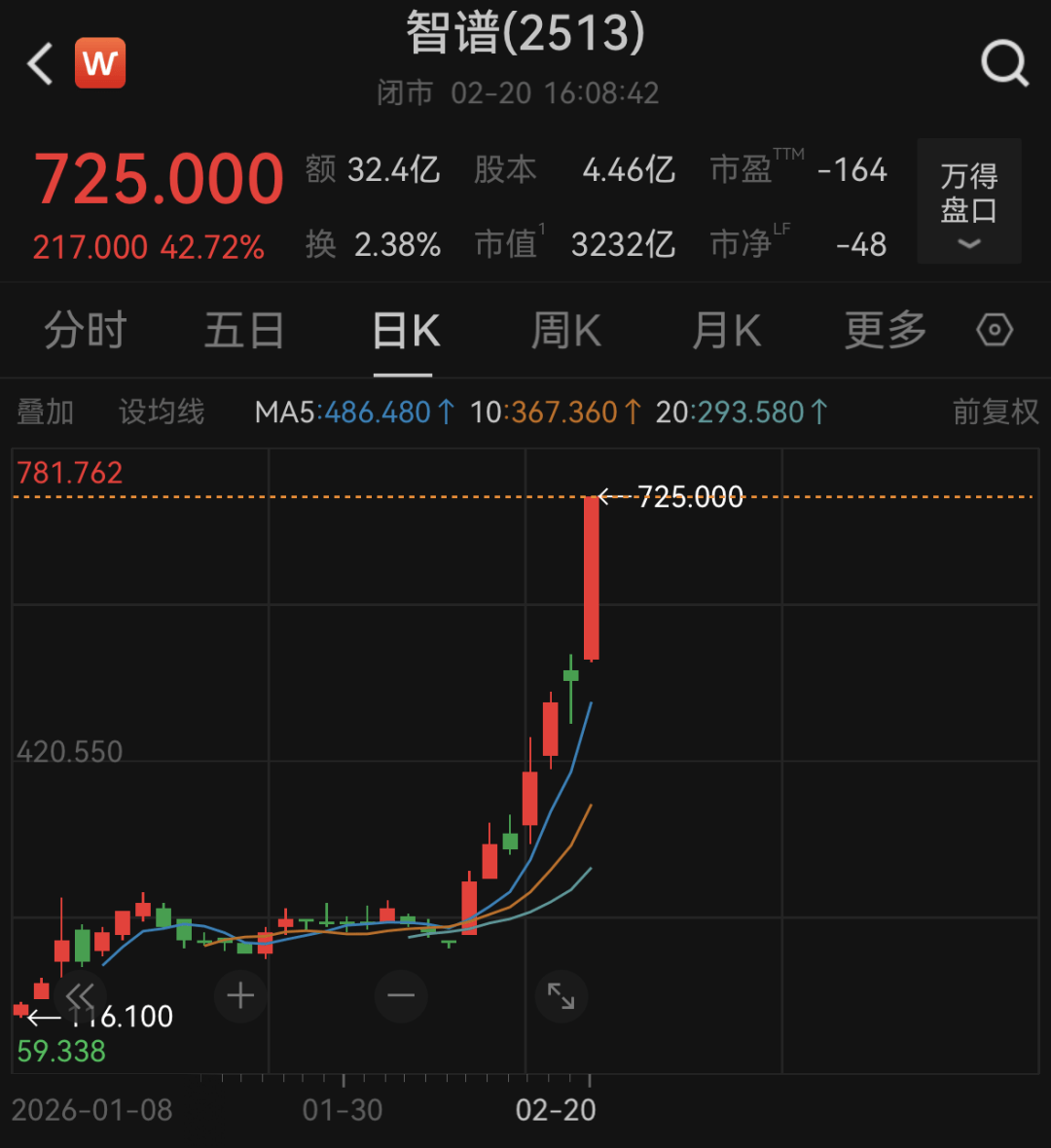Switch to the 周K weekly chart tab

click(565, 330)
